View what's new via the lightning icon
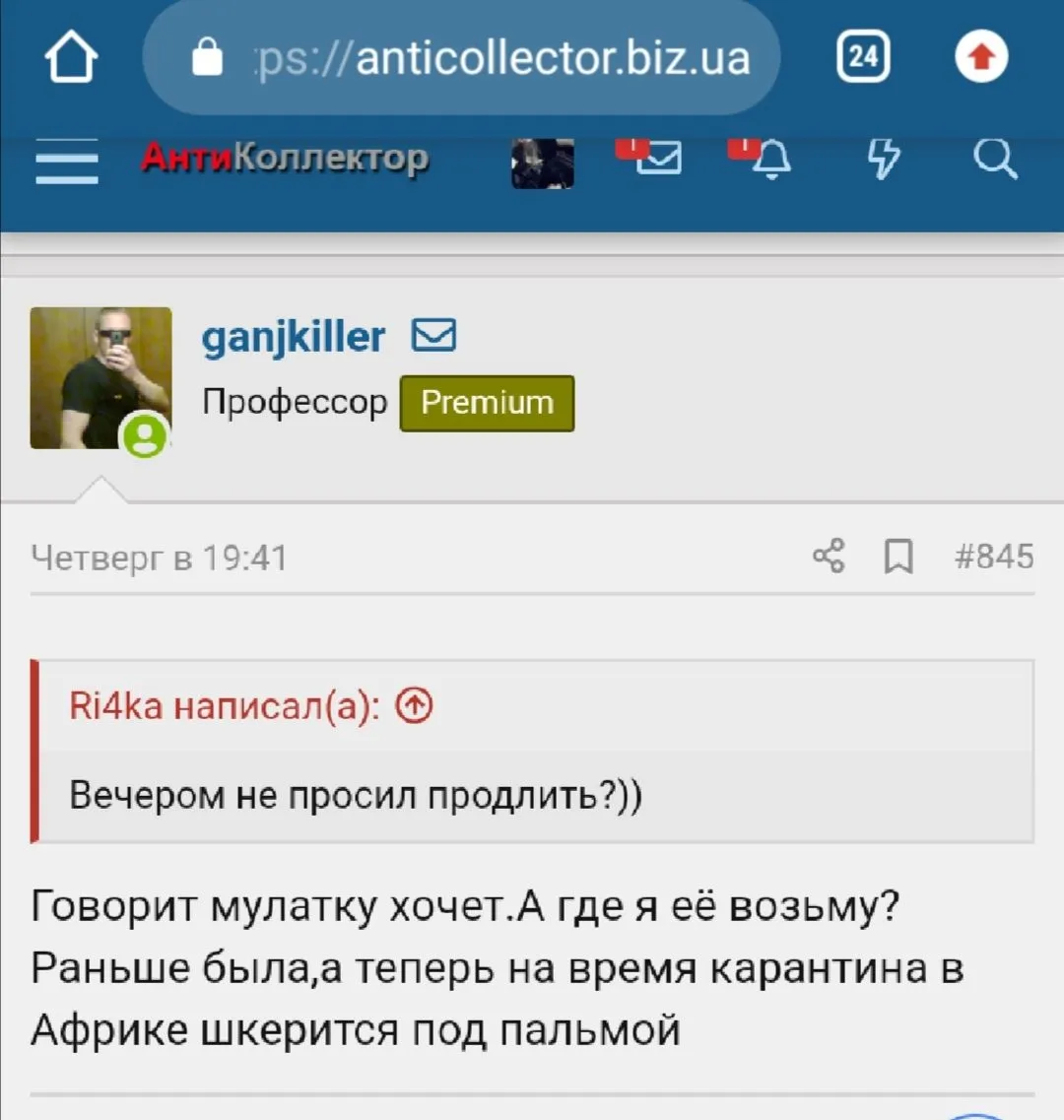This screenshot has width=1064, height=1120. click(883, 159)
